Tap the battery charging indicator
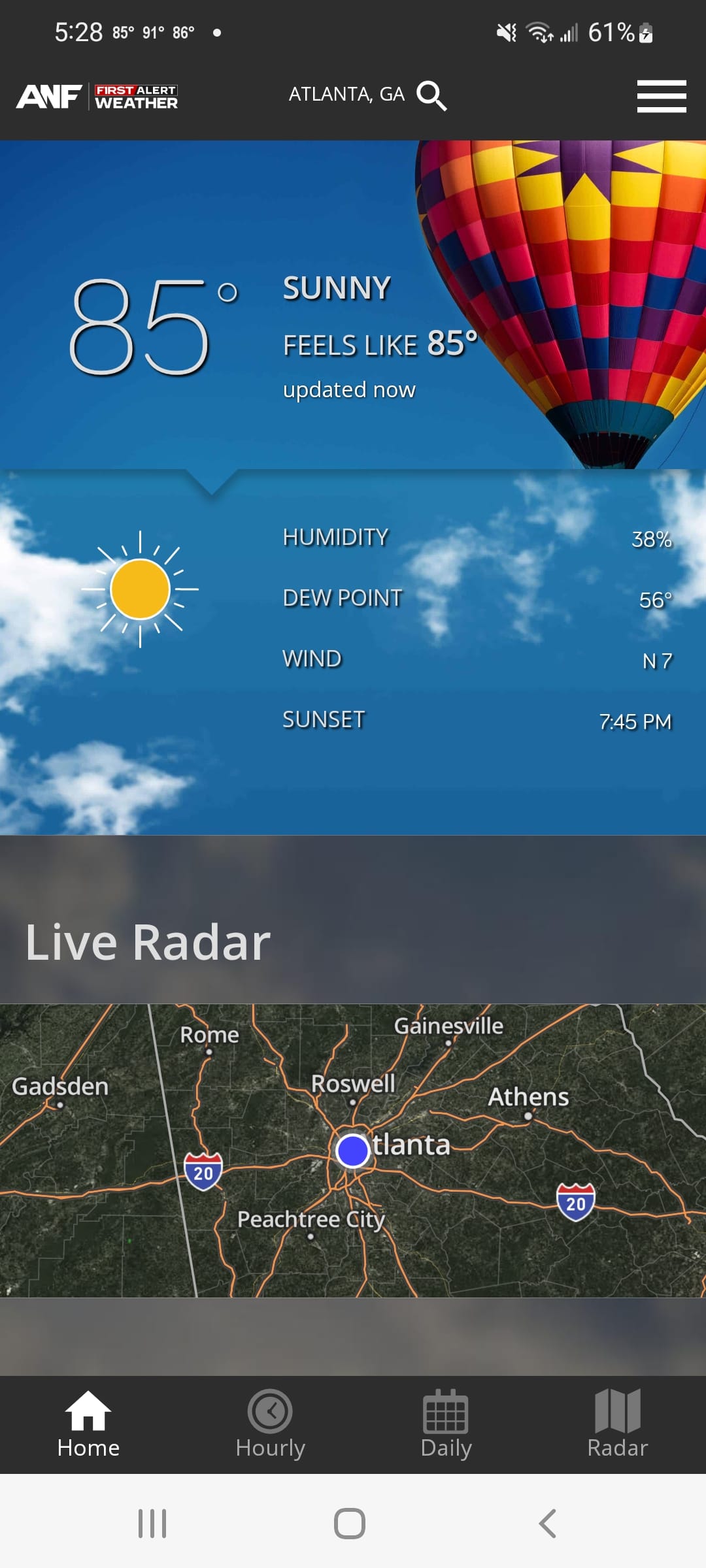The height and width of the screenshot is (1568, 706). [x=646, y=31]
